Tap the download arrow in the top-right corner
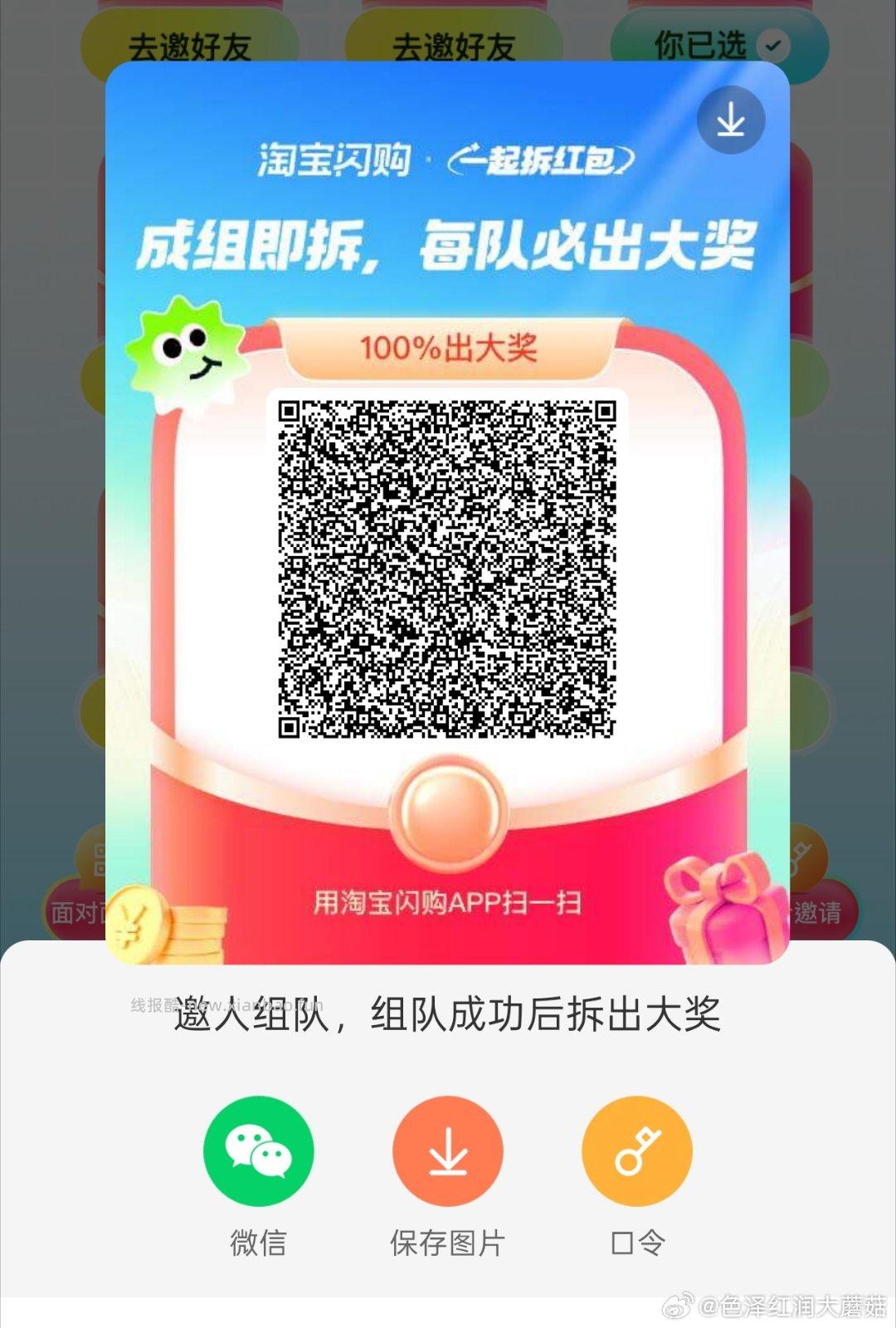Screen dimensions: 896x1328 tap(731, 119)
